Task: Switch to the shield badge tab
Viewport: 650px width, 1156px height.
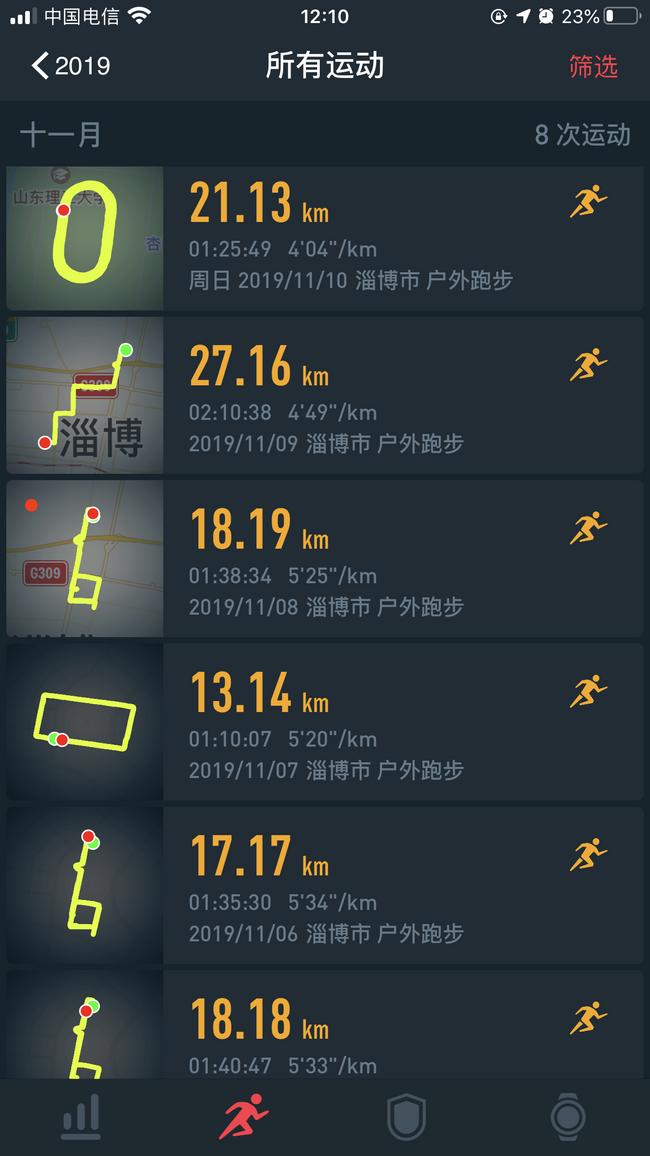Action: [406, 1116]
